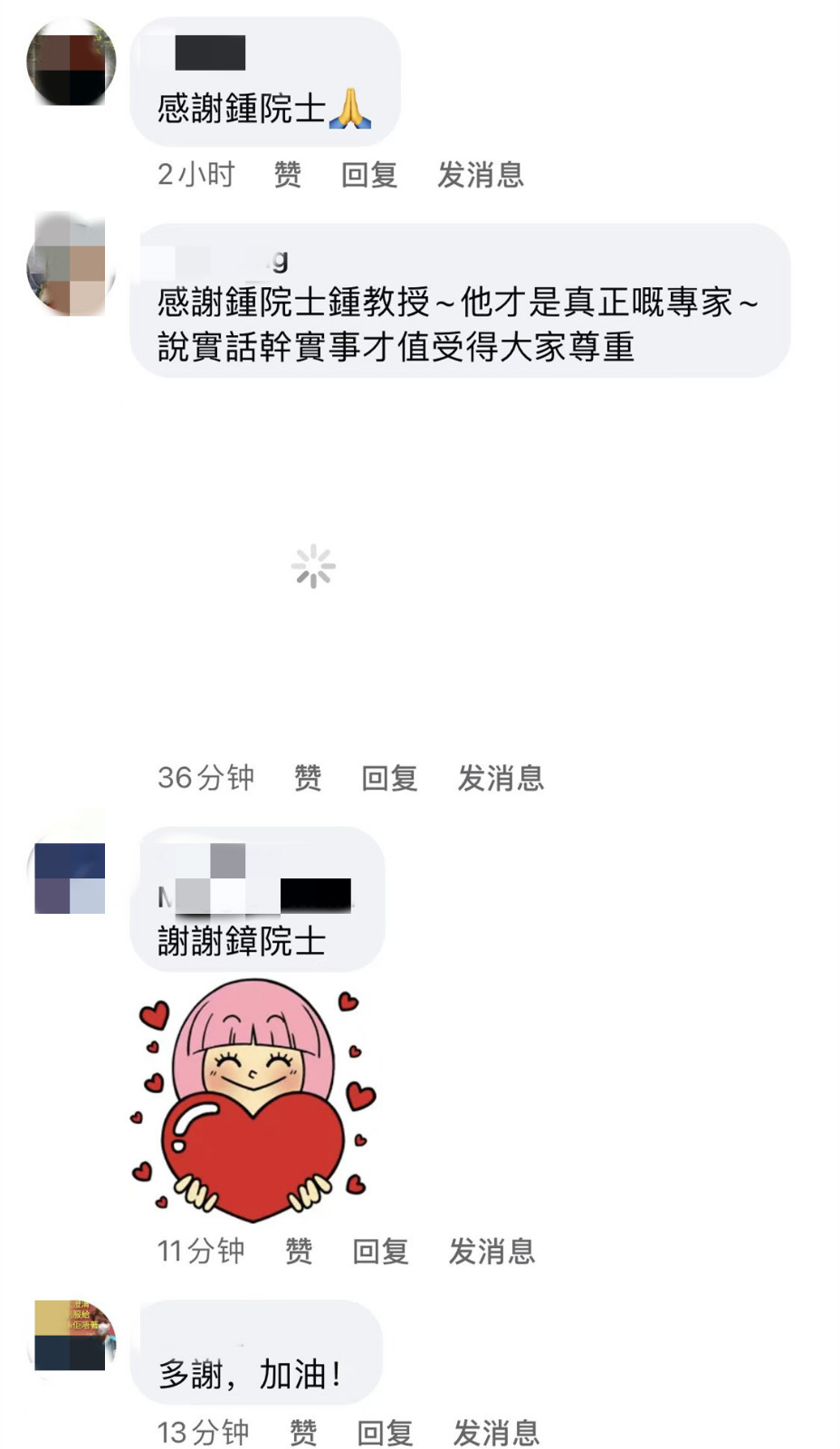The image size is (840, 1449).
Task: Send message to the 11分钟 commenter
Action: 492,1251
